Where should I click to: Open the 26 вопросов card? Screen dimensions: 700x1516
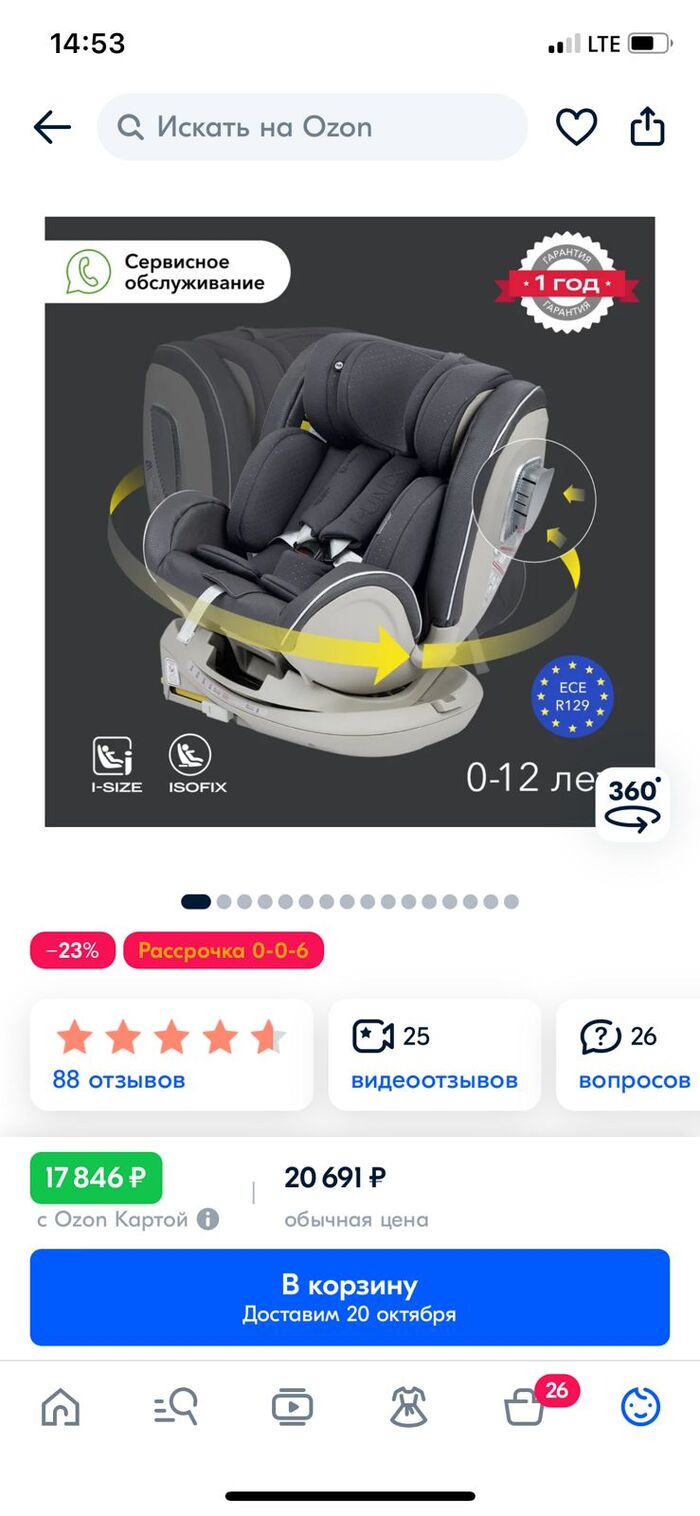click(632, 1054)
